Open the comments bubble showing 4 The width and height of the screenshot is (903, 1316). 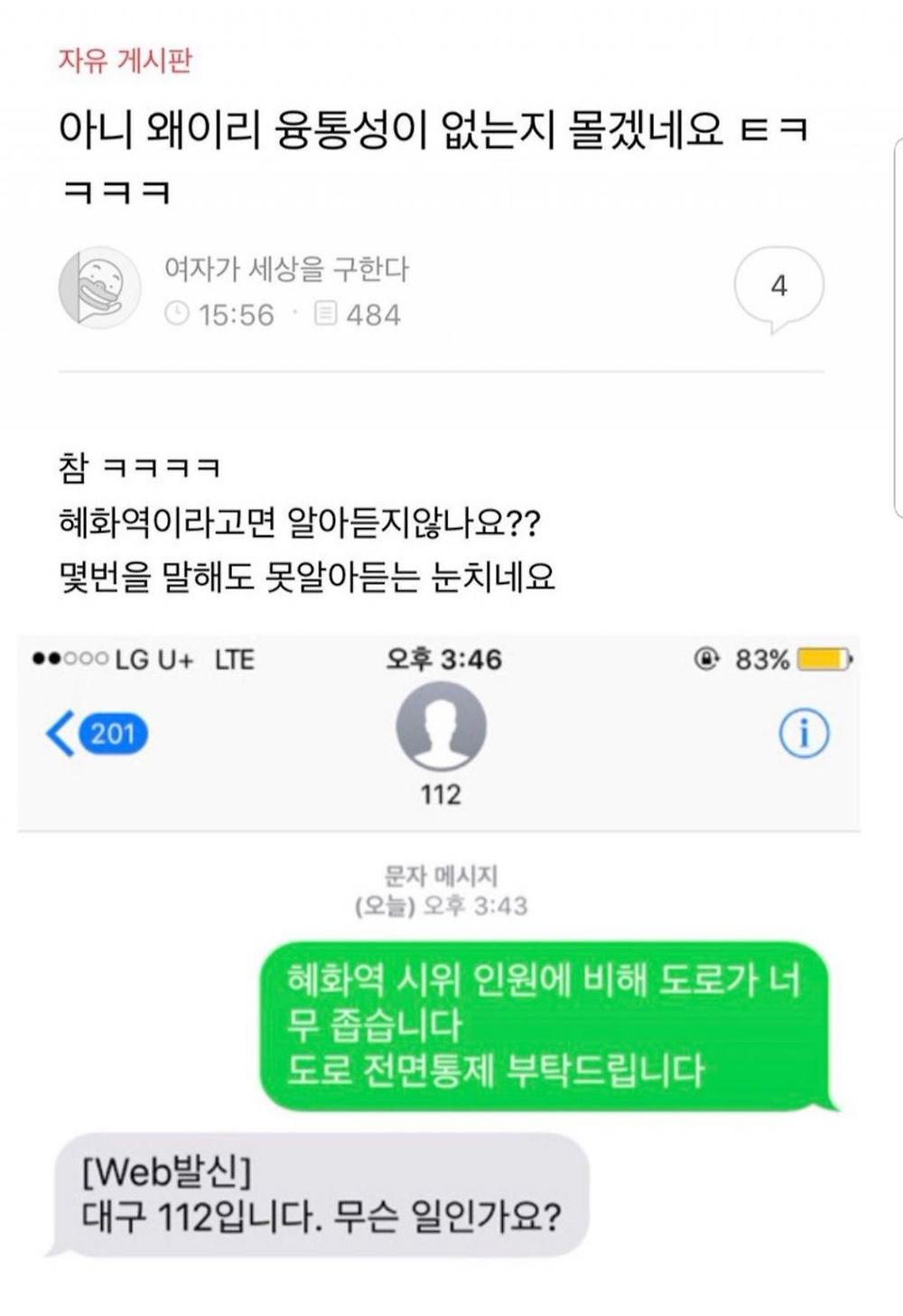point(778,287)
